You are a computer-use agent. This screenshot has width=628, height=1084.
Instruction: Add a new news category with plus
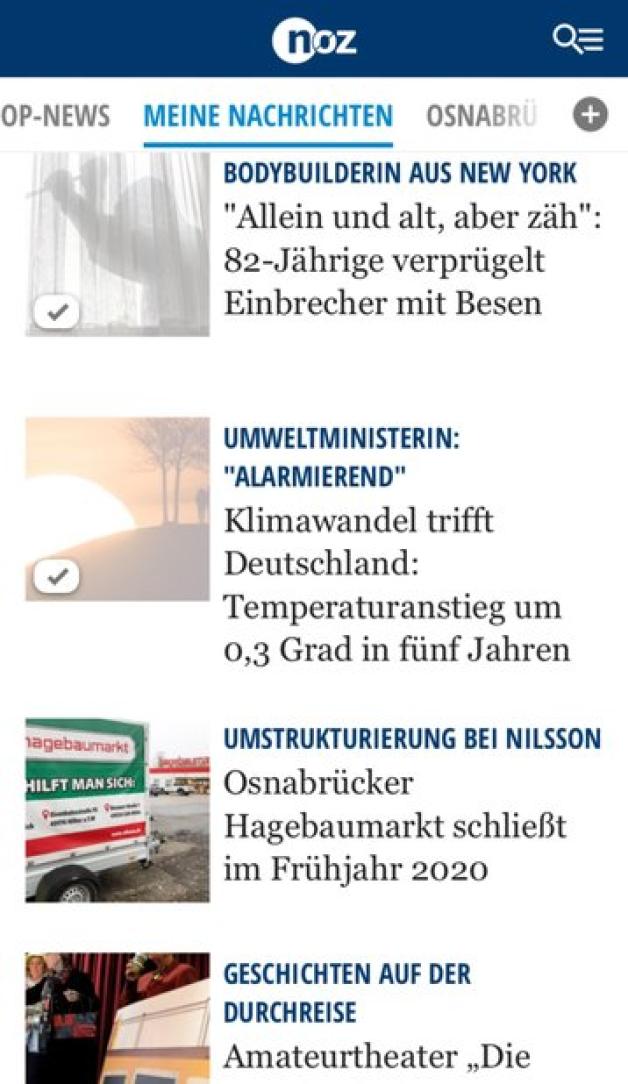point(590,116)
